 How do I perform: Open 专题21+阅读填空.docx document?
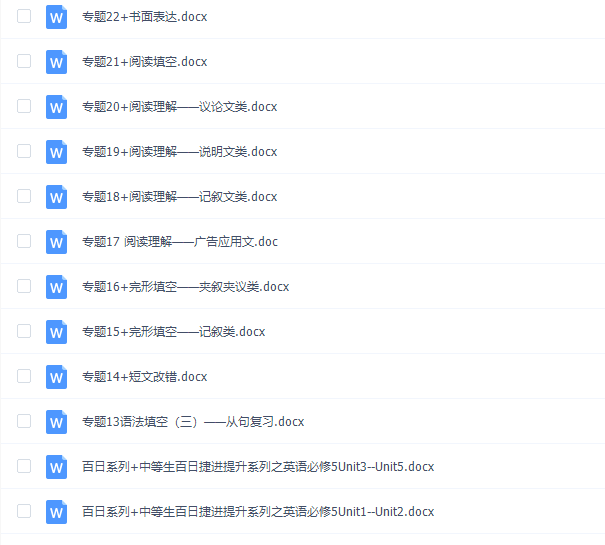pyautogui.click(x=145, y=62)
